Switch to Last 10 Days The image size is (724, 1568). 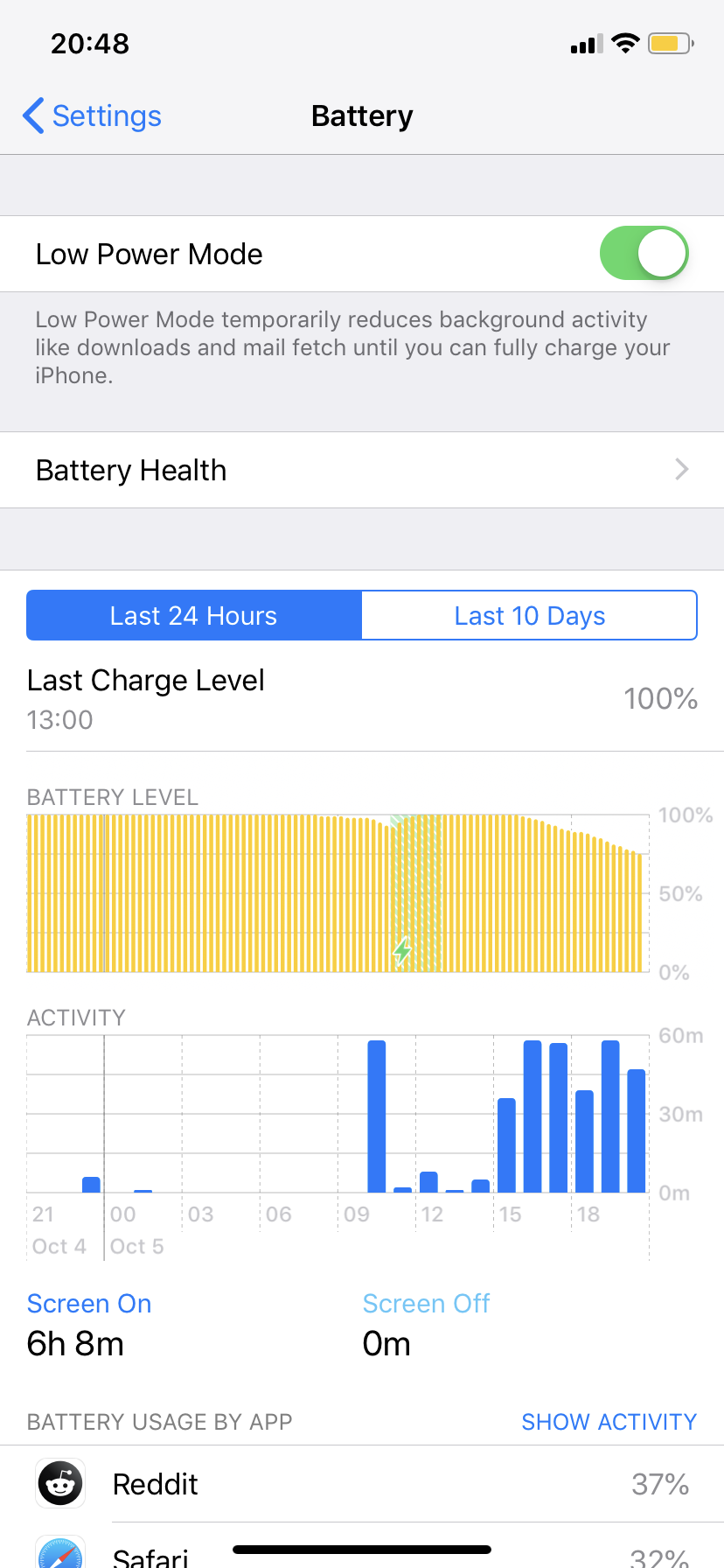pos(529,615)
